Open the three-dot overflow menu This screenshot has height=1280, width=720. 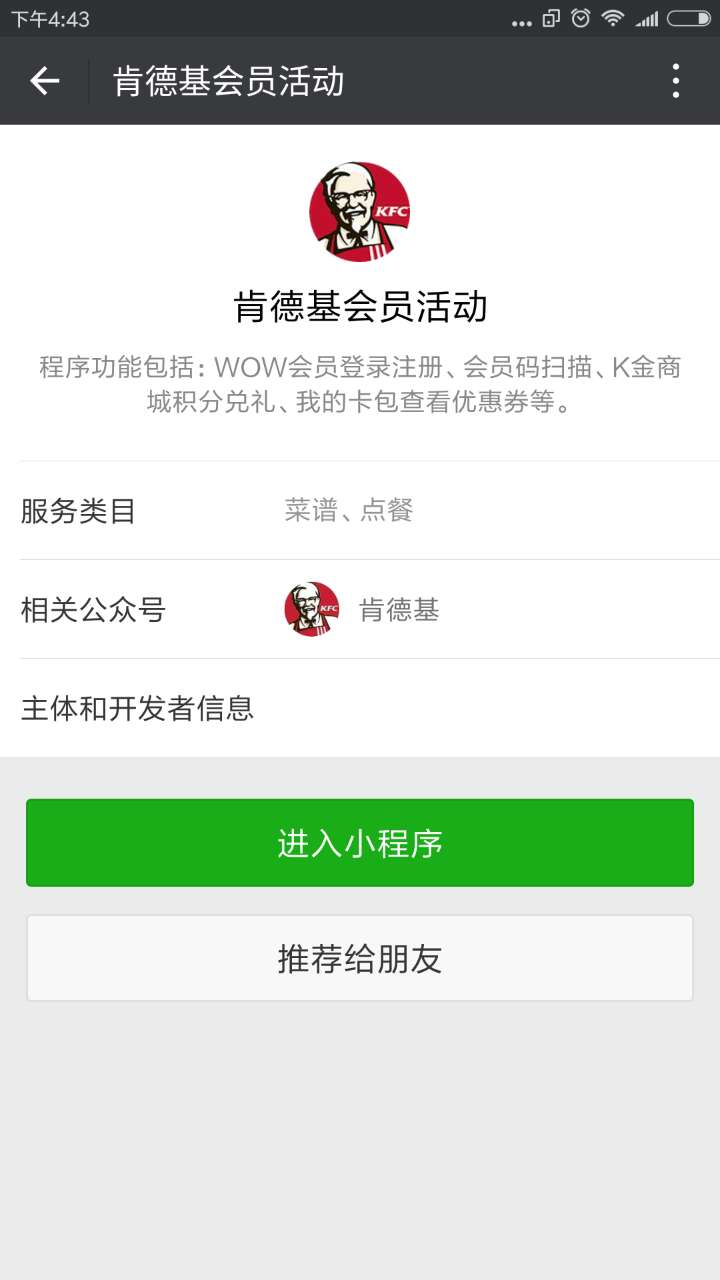click(676, 81)
